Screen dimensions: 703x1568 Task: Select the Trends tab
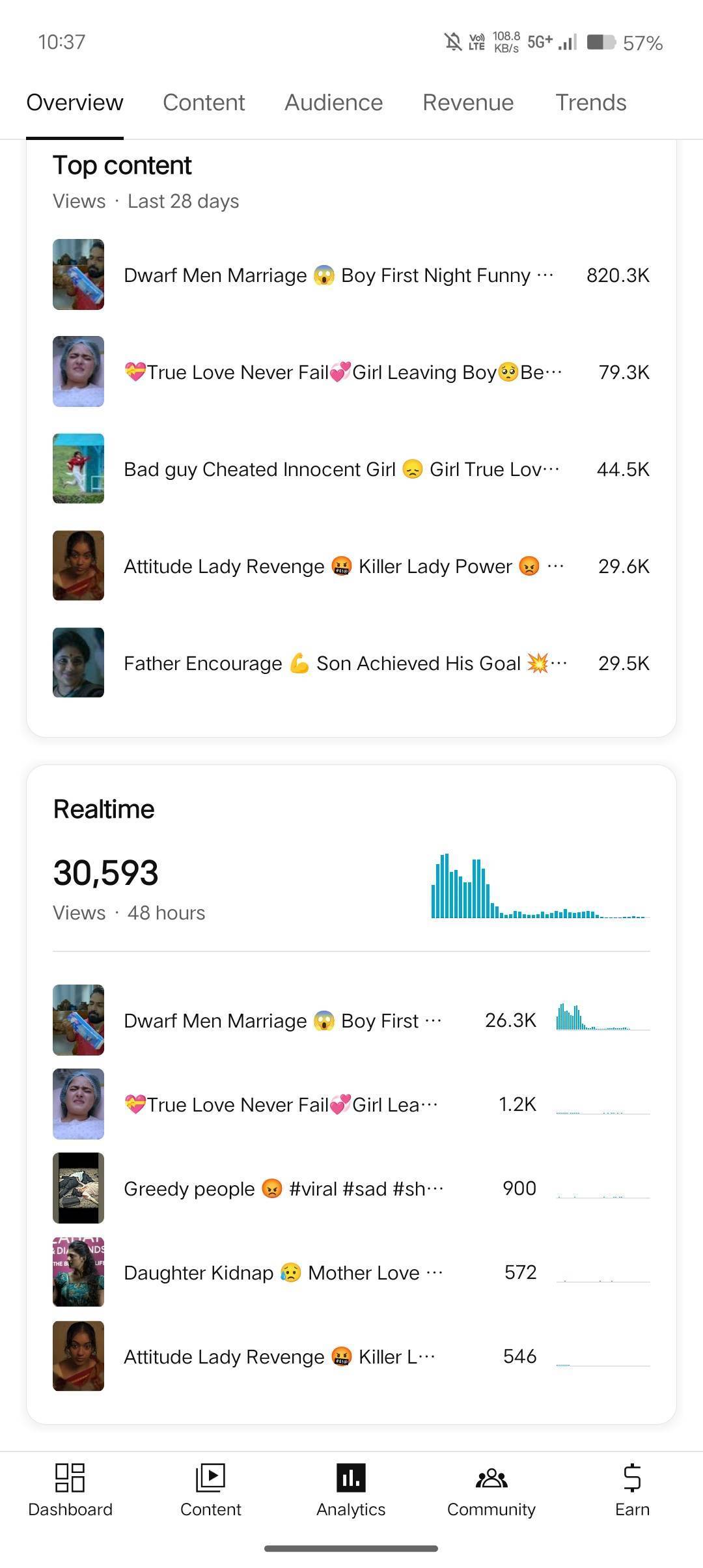click(590, 103)
